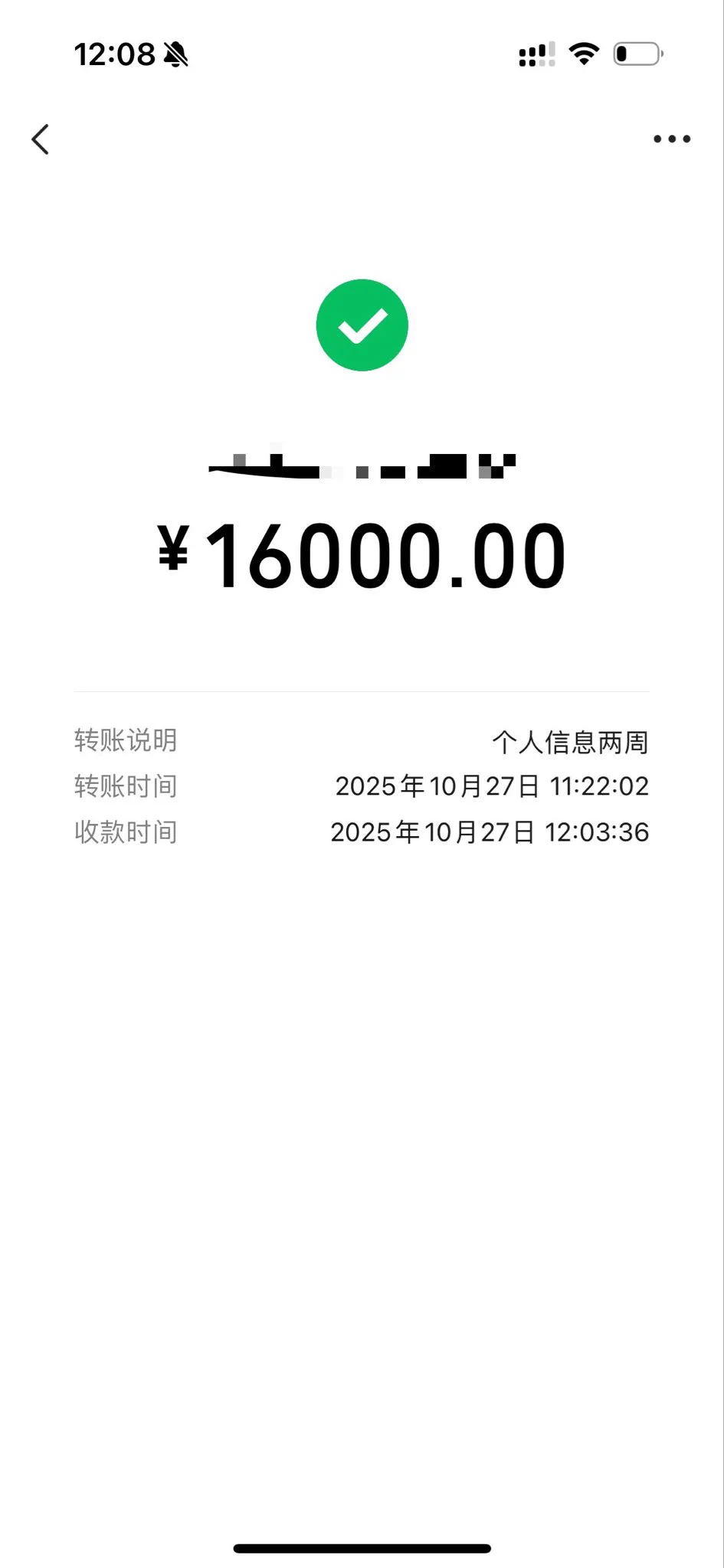Screen dimensions: 724x1568
Task: Select the transfer amount ¥16000.00
Action: pyautogui.click(x=360, y=554)
